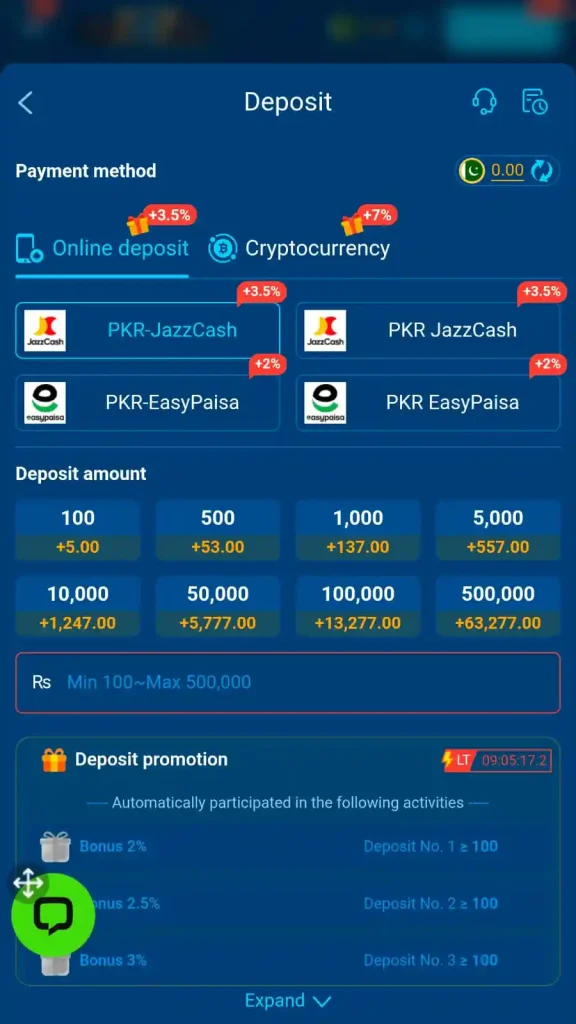Select PKR-EasyPaisa with hyphen payment option

coord(148,403)
